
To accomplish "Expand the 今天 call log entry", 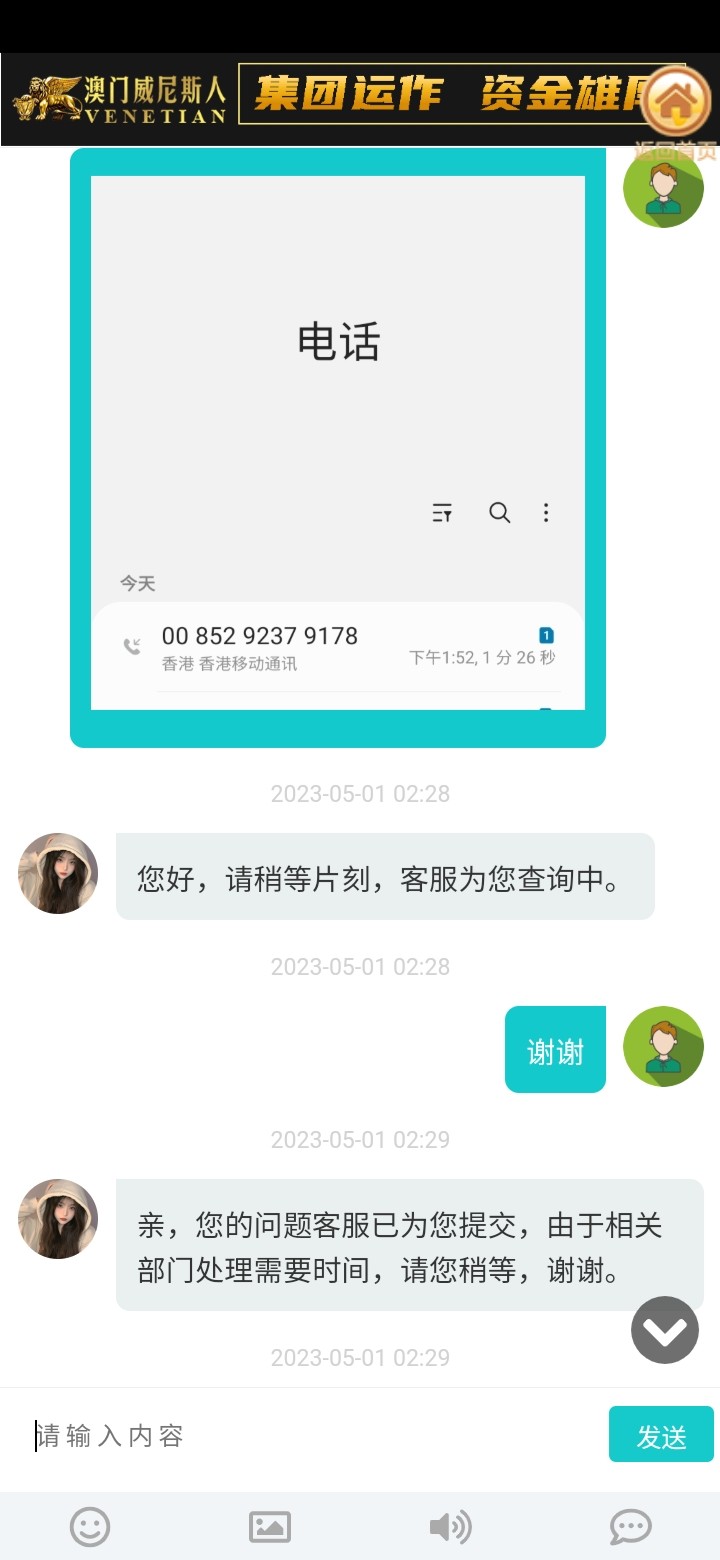I will coord(137,582).
